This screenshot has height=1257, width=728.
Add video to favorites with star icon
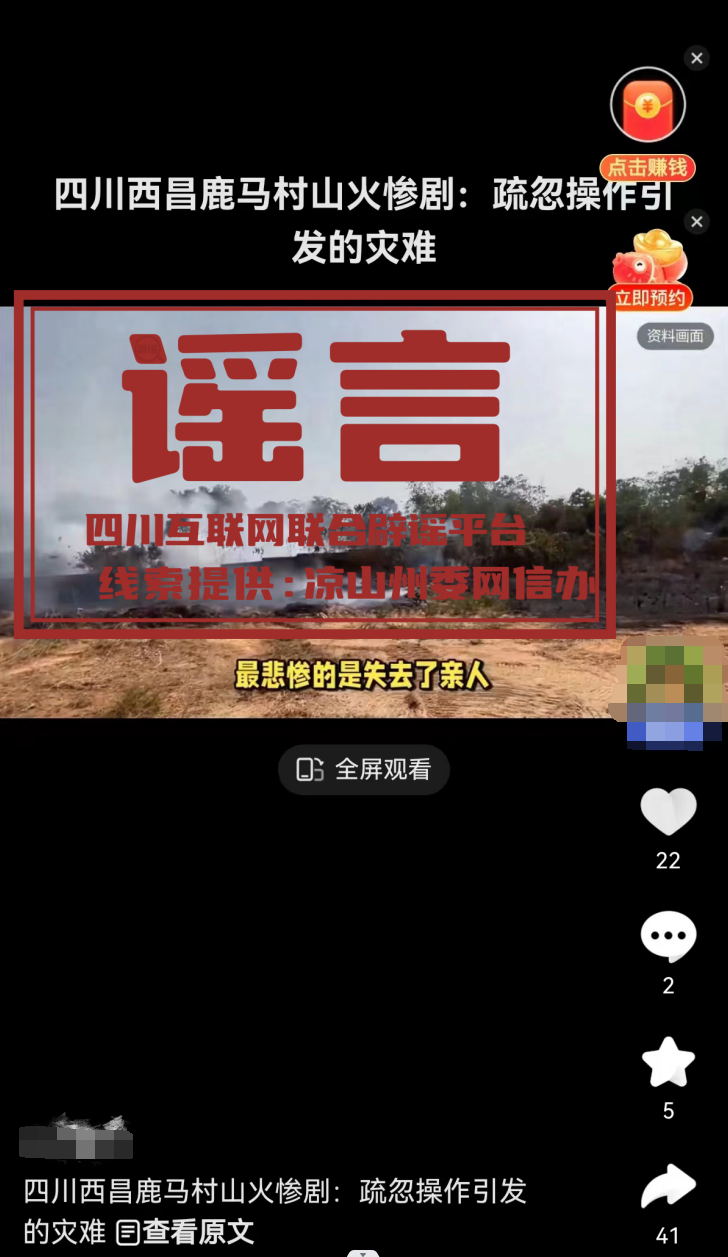tap(668, 1063)
